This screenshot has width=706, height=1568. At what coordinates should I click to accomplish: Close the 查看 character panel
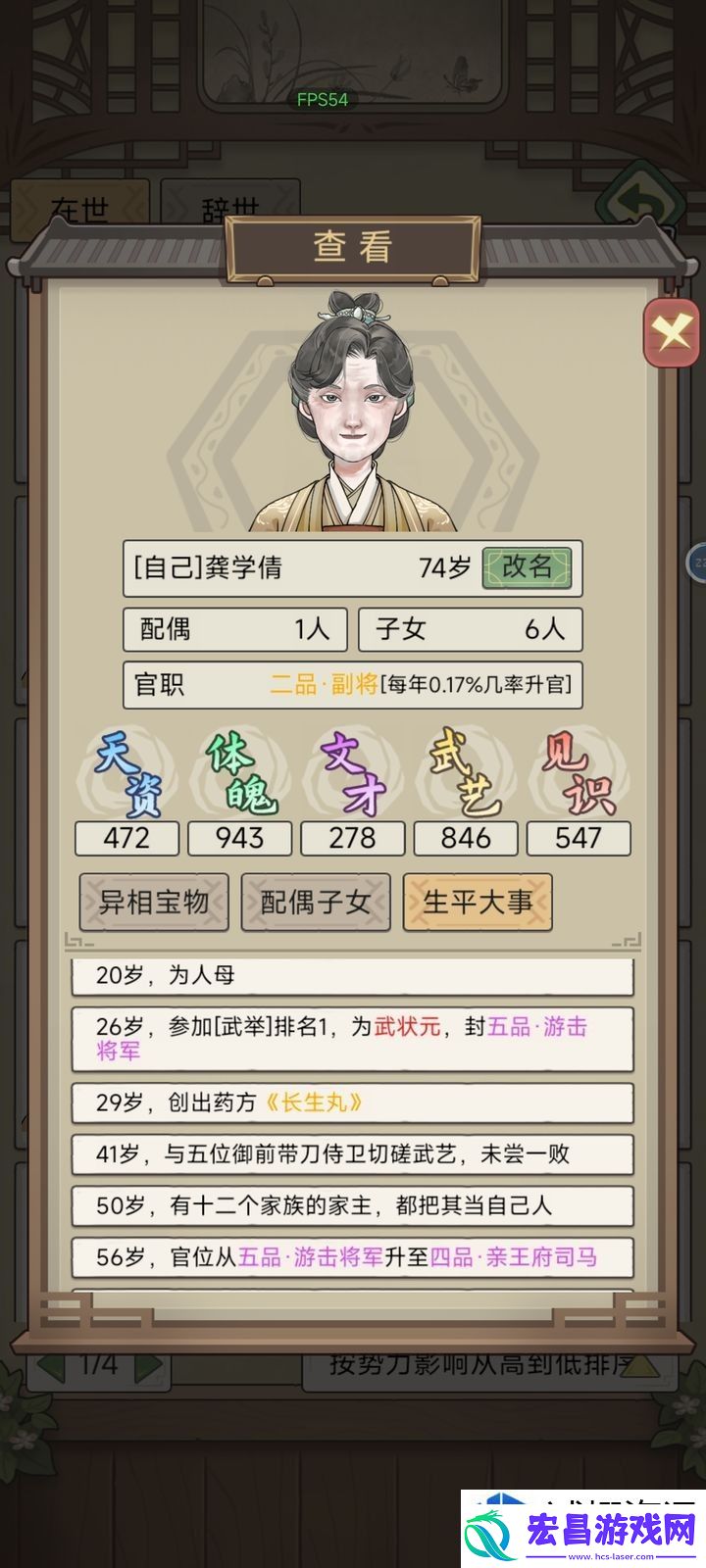point(673,333)
